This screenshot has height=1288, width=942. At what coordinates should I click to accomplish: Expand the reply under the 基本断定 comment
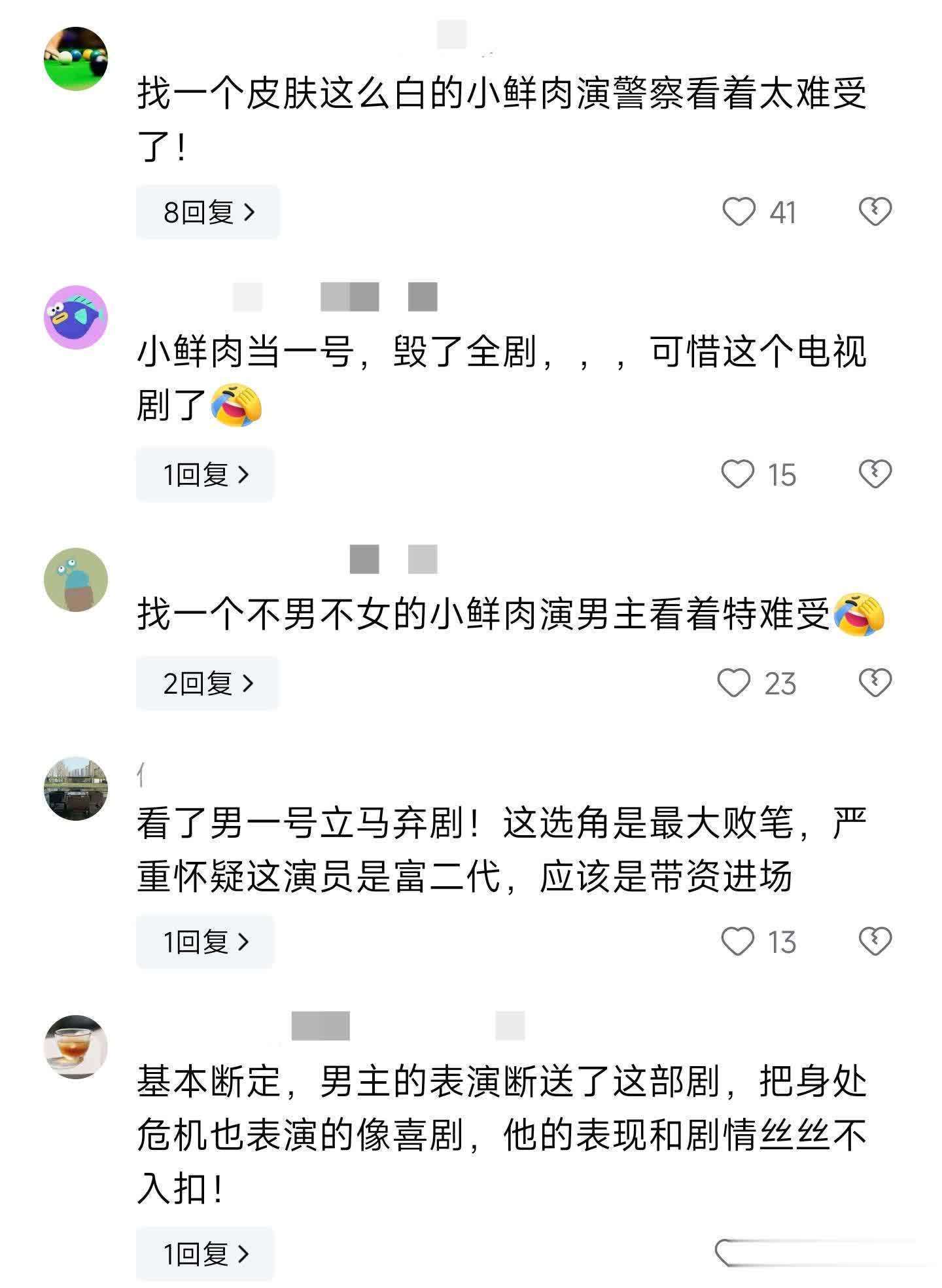[205, 1253]
